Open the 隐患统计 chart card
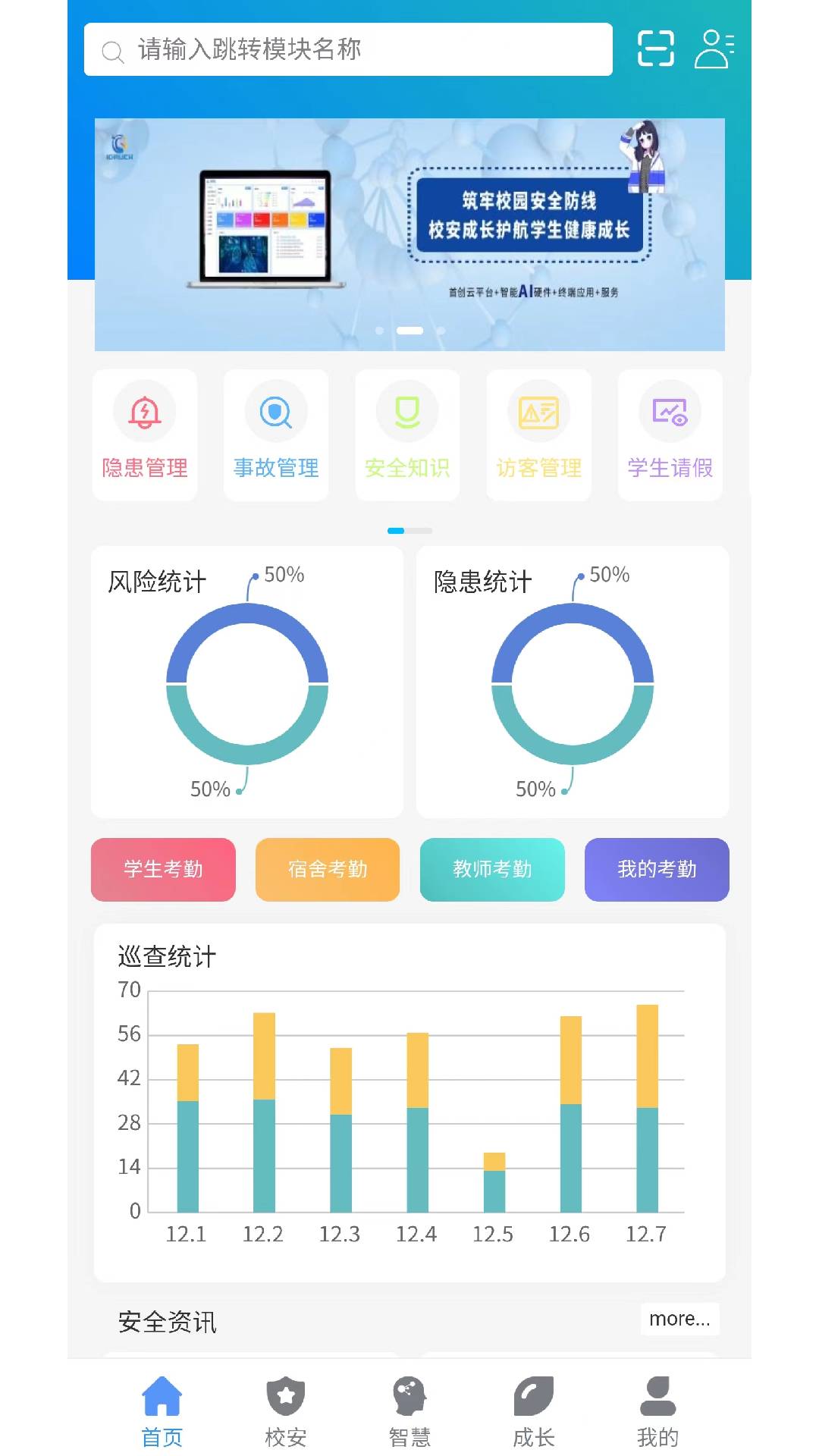This screenshot has width=819, height=1456. pyautogui.click(x=573, y=682)
